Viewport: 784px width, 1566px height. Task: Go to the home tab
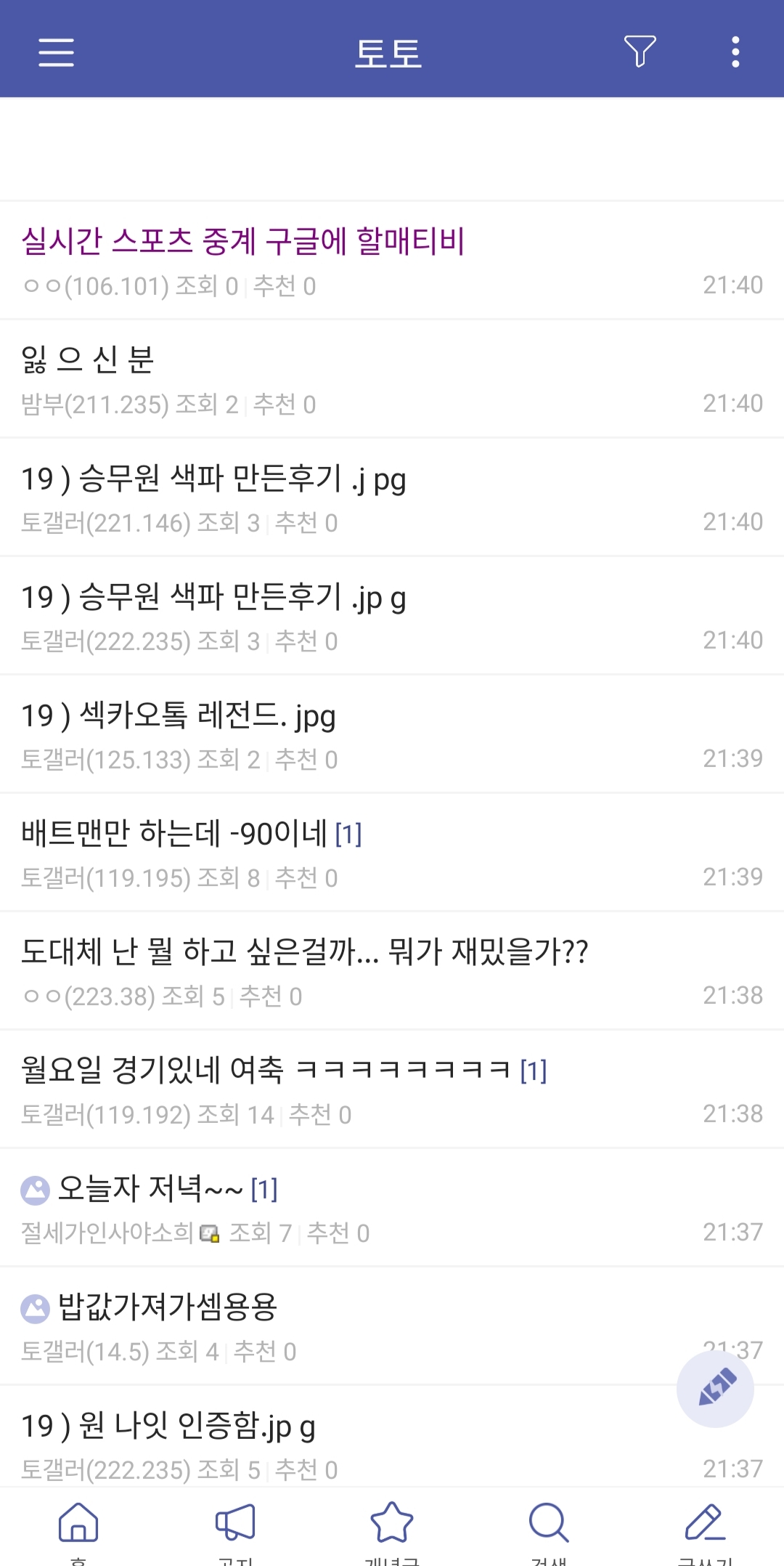[x=78, y=1524]
